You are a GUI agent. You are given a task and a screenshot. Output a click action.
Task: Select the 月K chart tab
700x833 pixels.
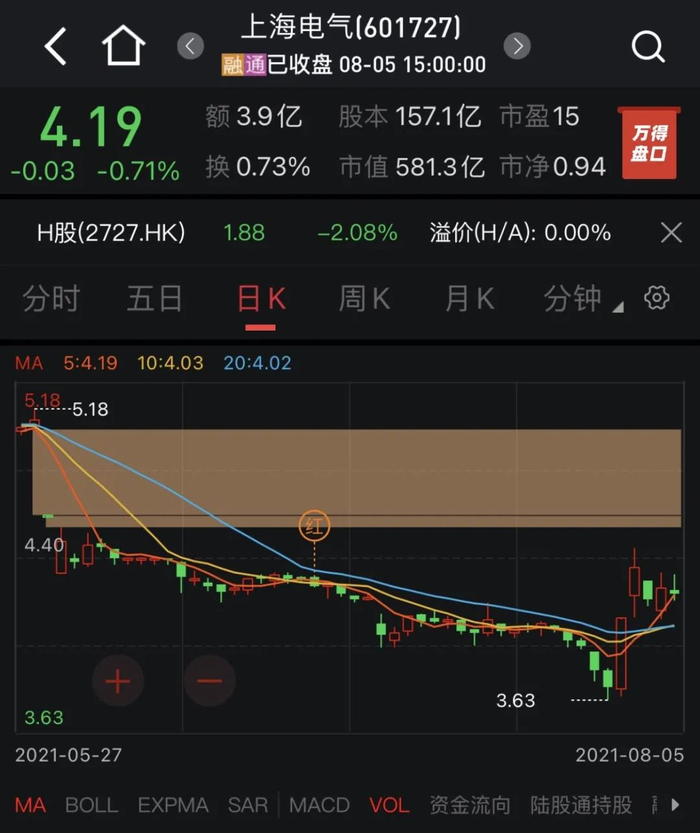click(x=470, y=298)
